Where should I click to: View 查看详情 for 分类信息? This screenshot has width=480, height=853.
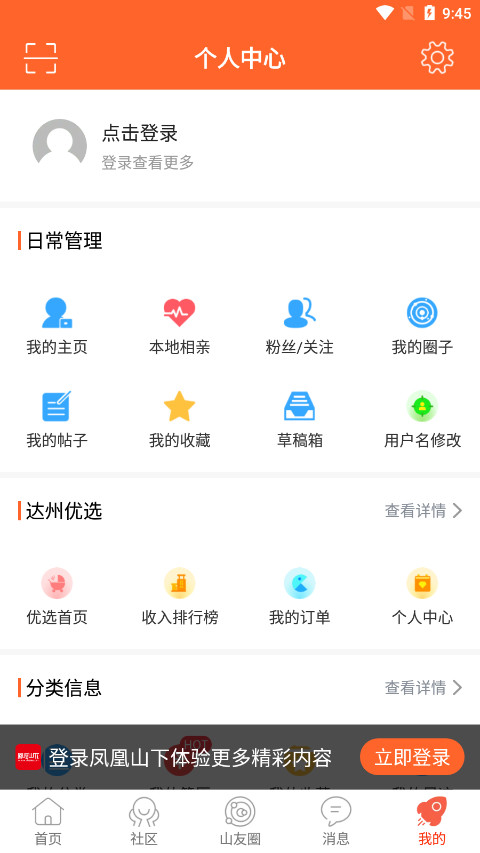tap(423, 688)
